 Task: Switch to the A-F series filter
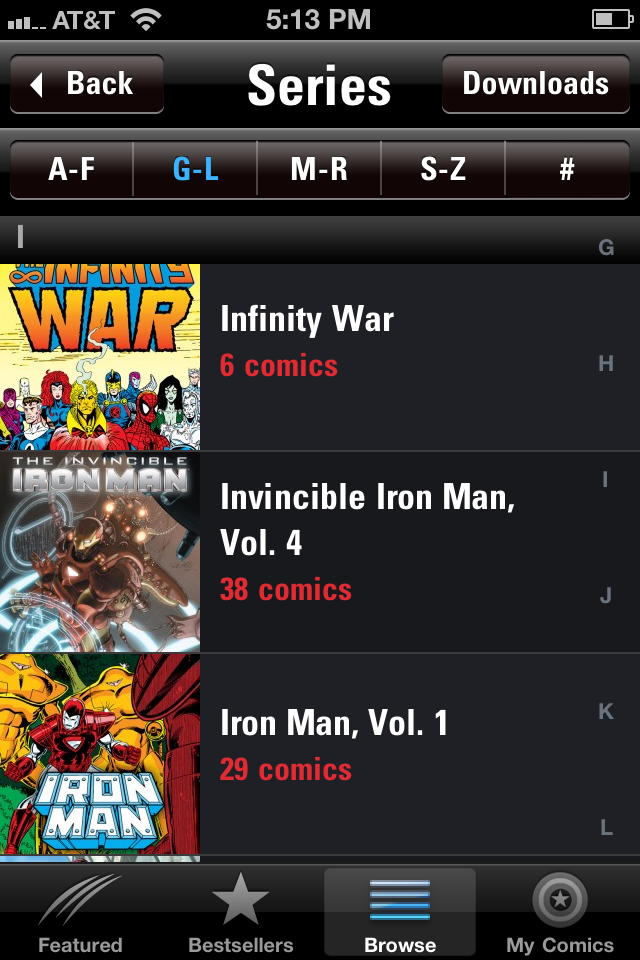(x=72, y=170)
